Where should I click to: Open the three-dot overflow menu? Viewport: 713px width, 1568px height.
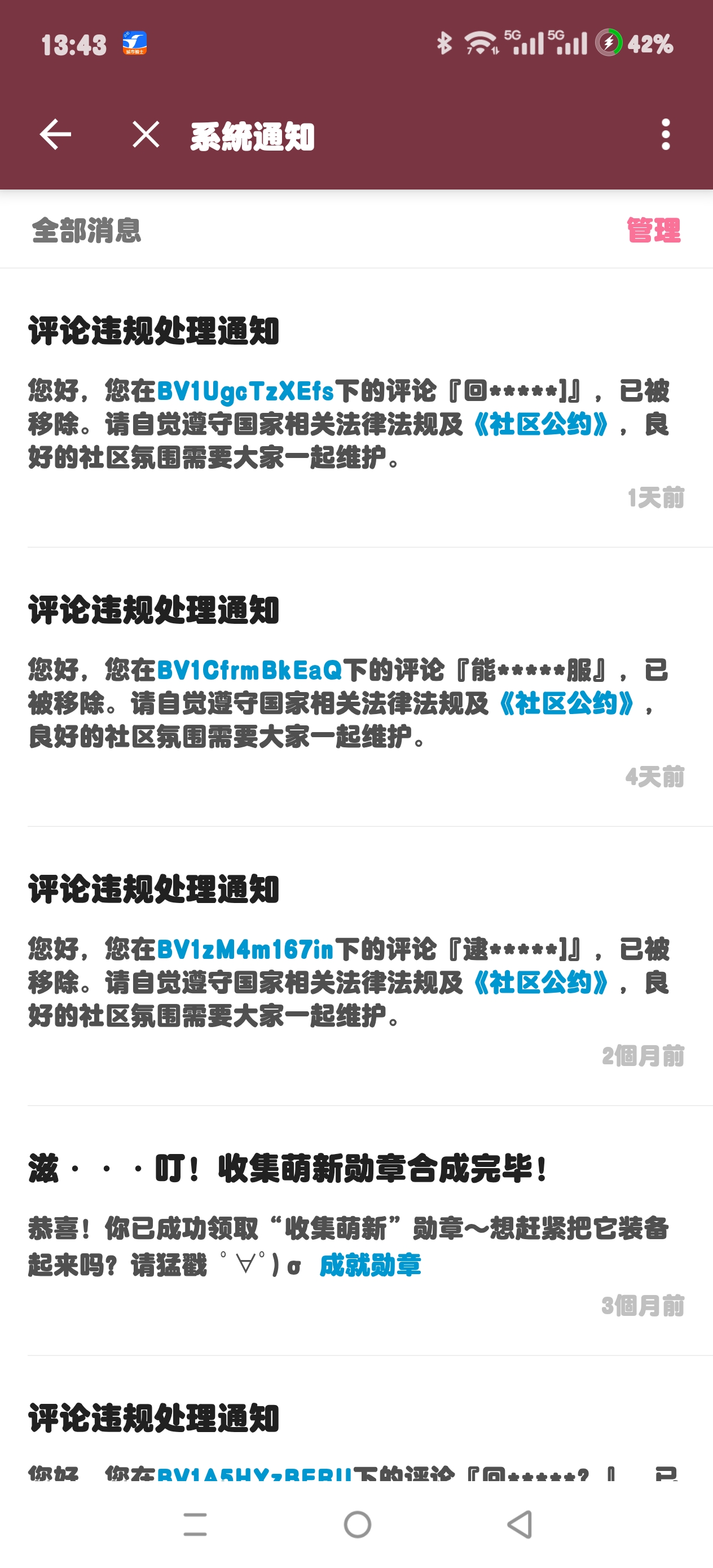tap(666, 135)
